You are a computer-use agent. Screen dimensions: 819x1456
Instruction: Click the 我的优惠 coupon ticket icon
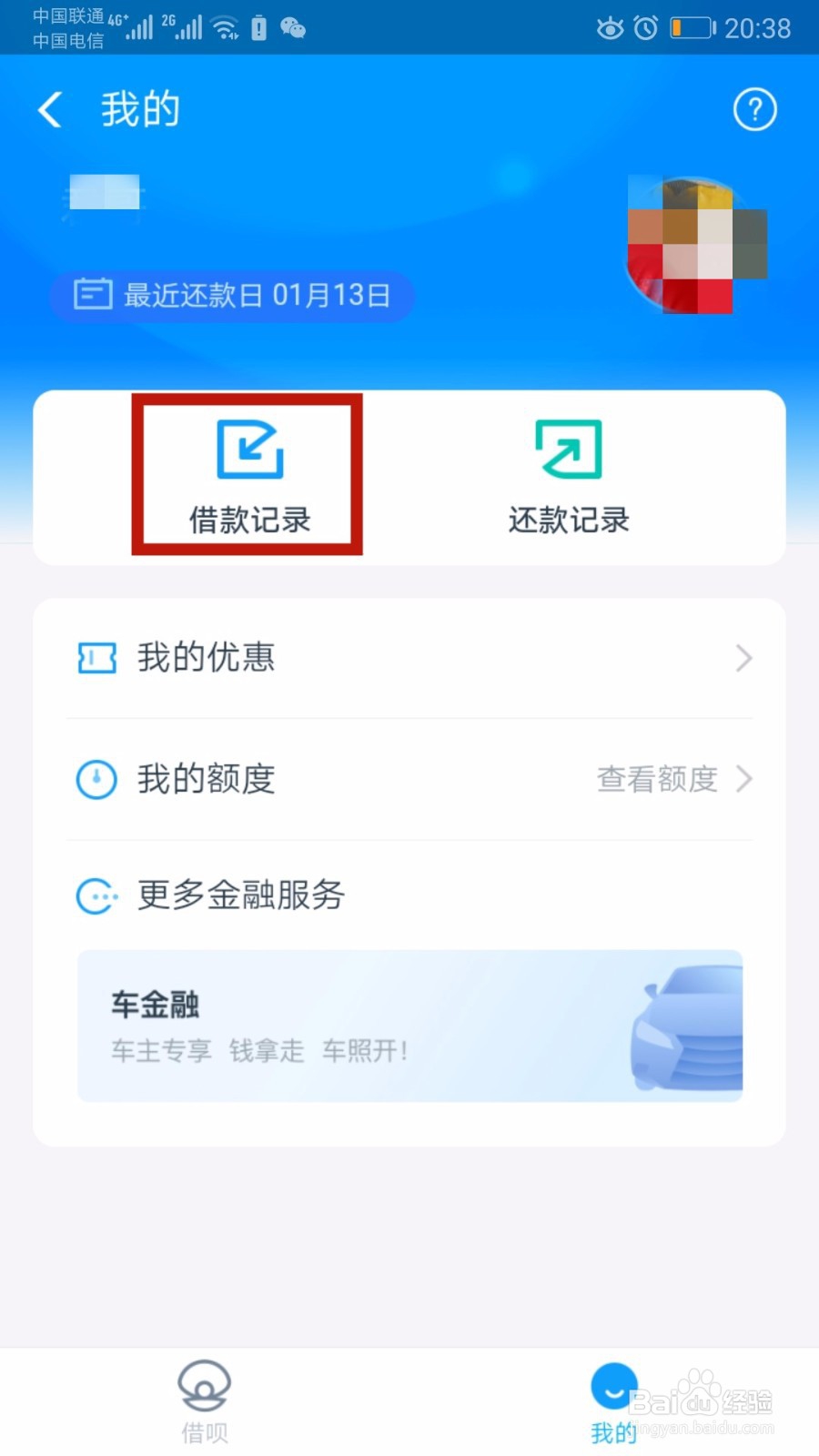[x=97, y=657]
